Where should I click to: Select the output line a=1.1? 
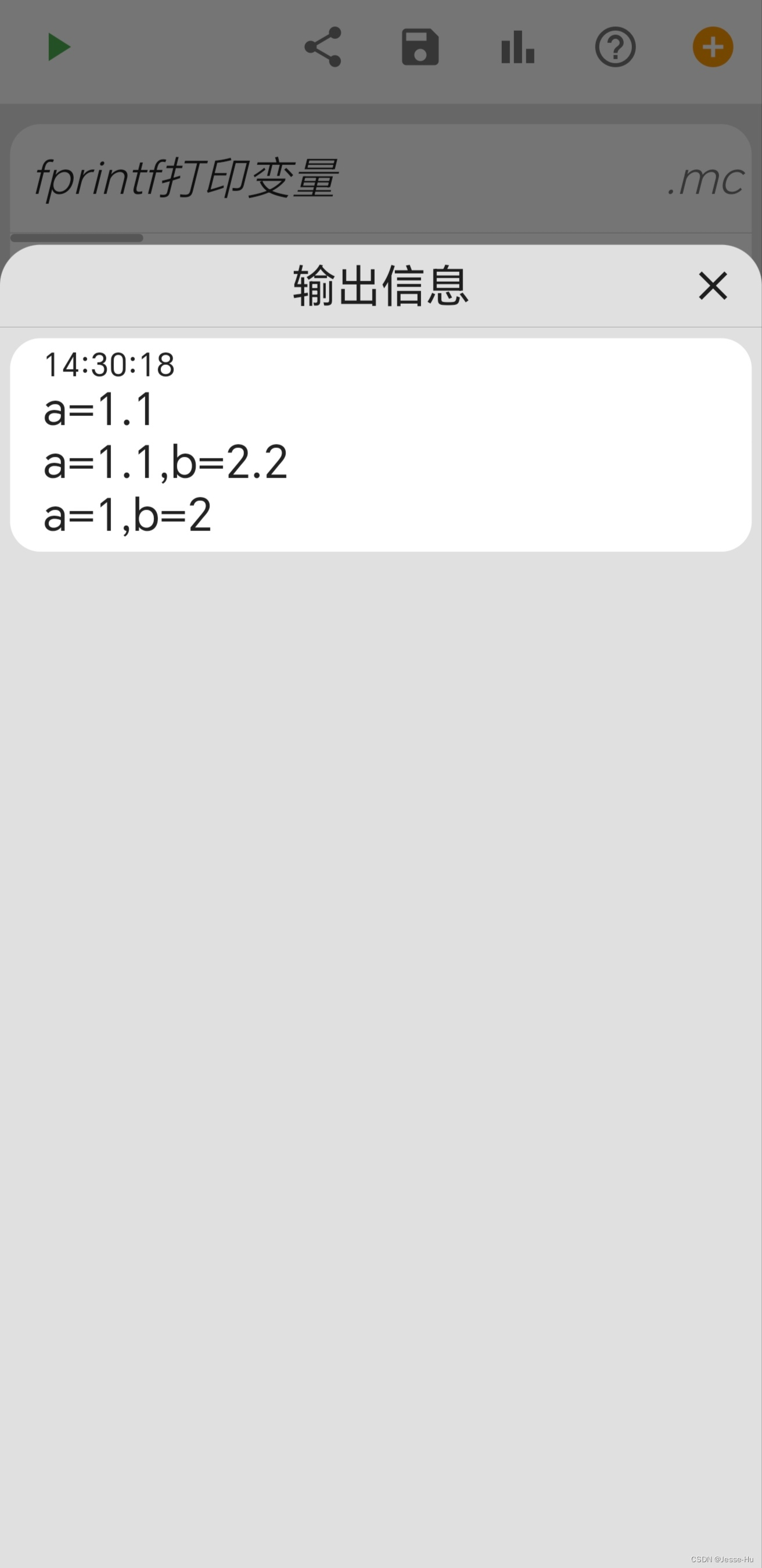pos(99,410)
